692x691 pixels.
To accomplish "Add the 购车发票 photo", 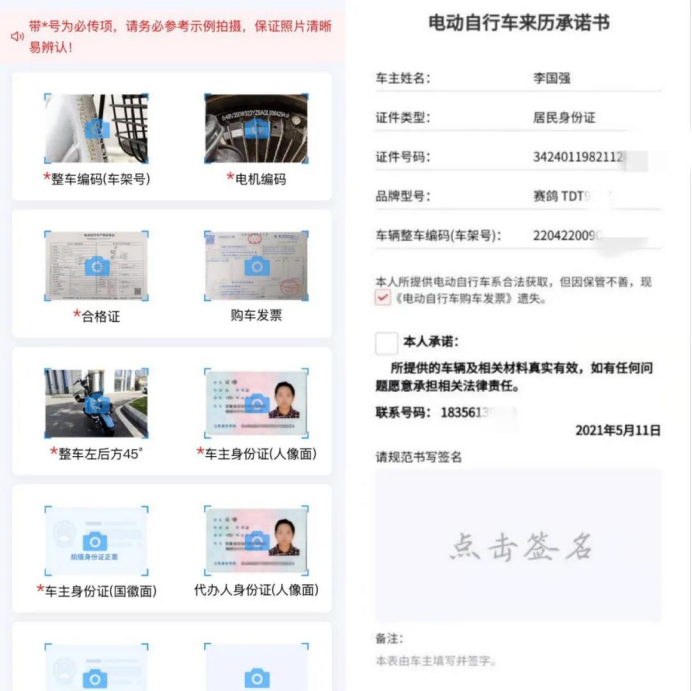I will tap(256, 266).
